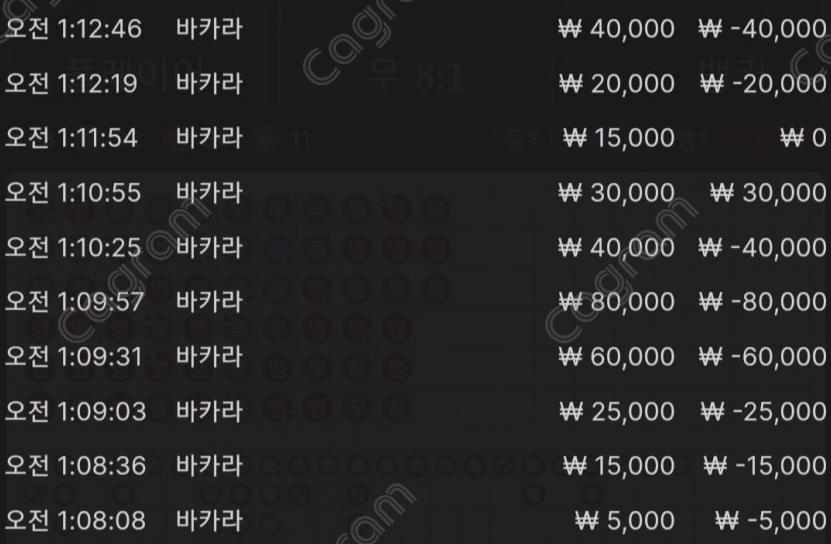831x544 pixels.
Task: Open the 1:09:57 ₩80,000 bet details
Action: pos(415,301)
